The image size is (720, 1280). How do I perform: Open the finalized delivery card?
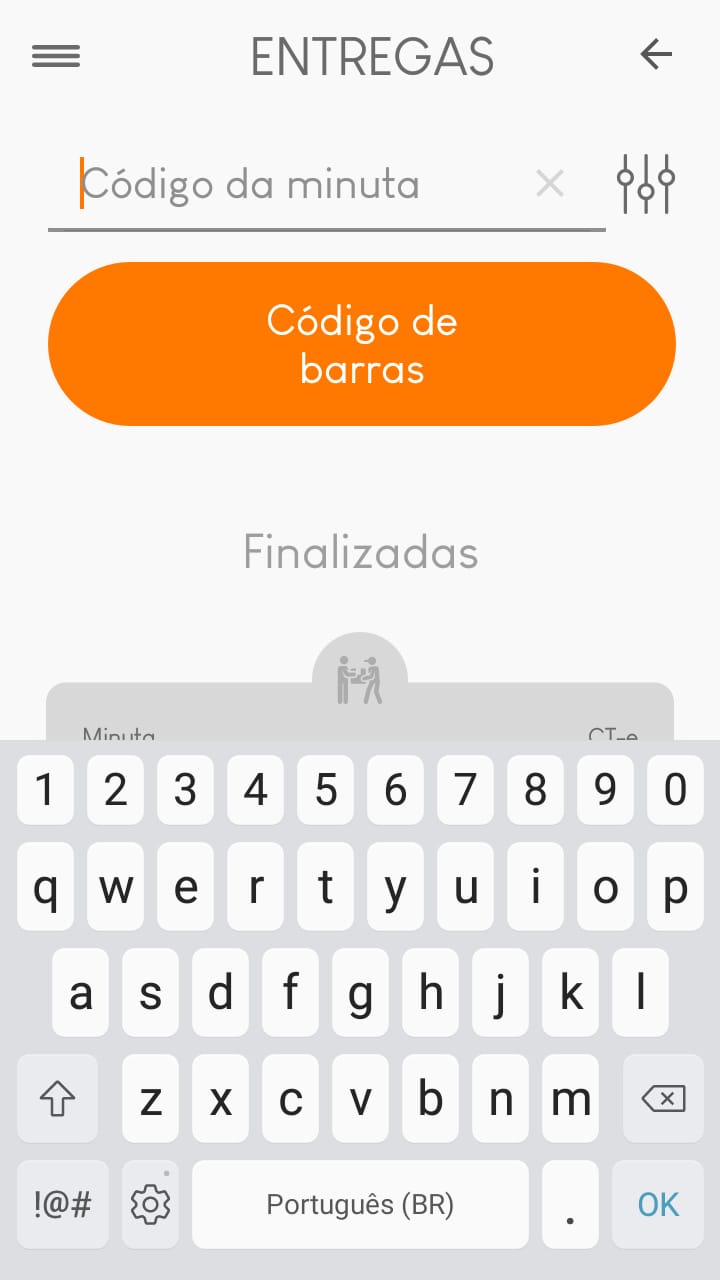coord(360,710)
